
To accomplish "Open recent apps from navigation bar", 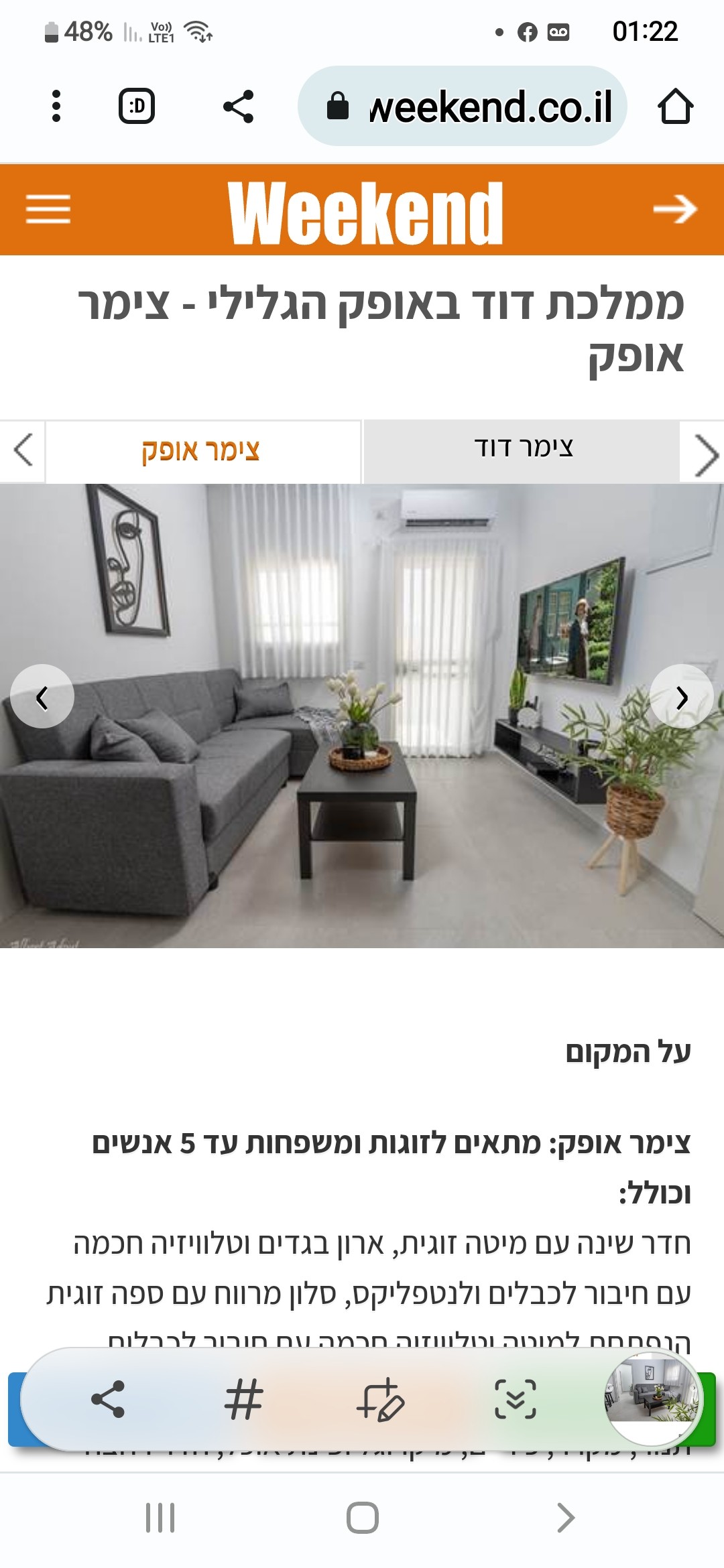I will (160, 1518).
